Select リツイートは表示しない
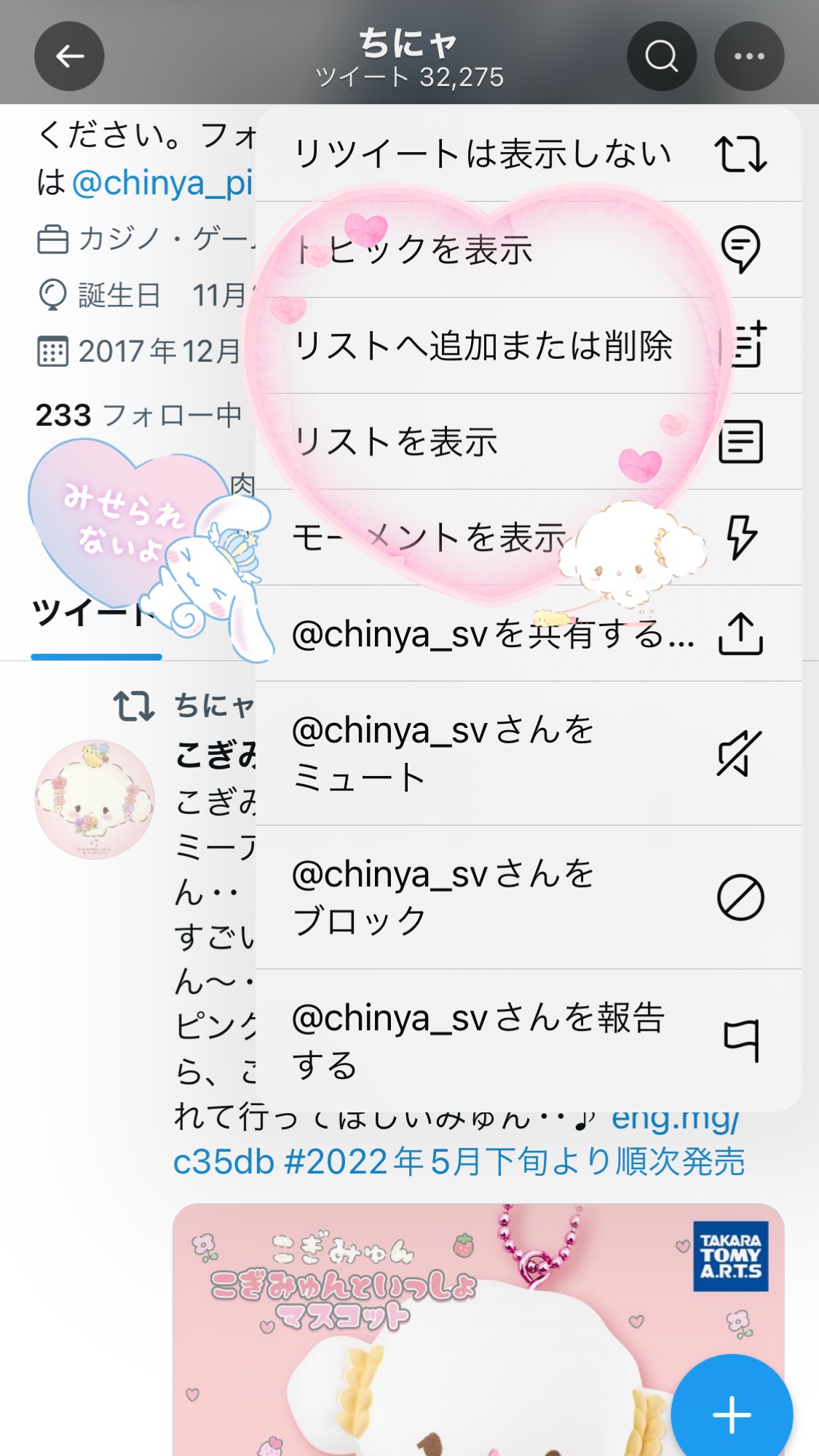Viewport: 819px width, 1456px height. click(x=529, y=154)
